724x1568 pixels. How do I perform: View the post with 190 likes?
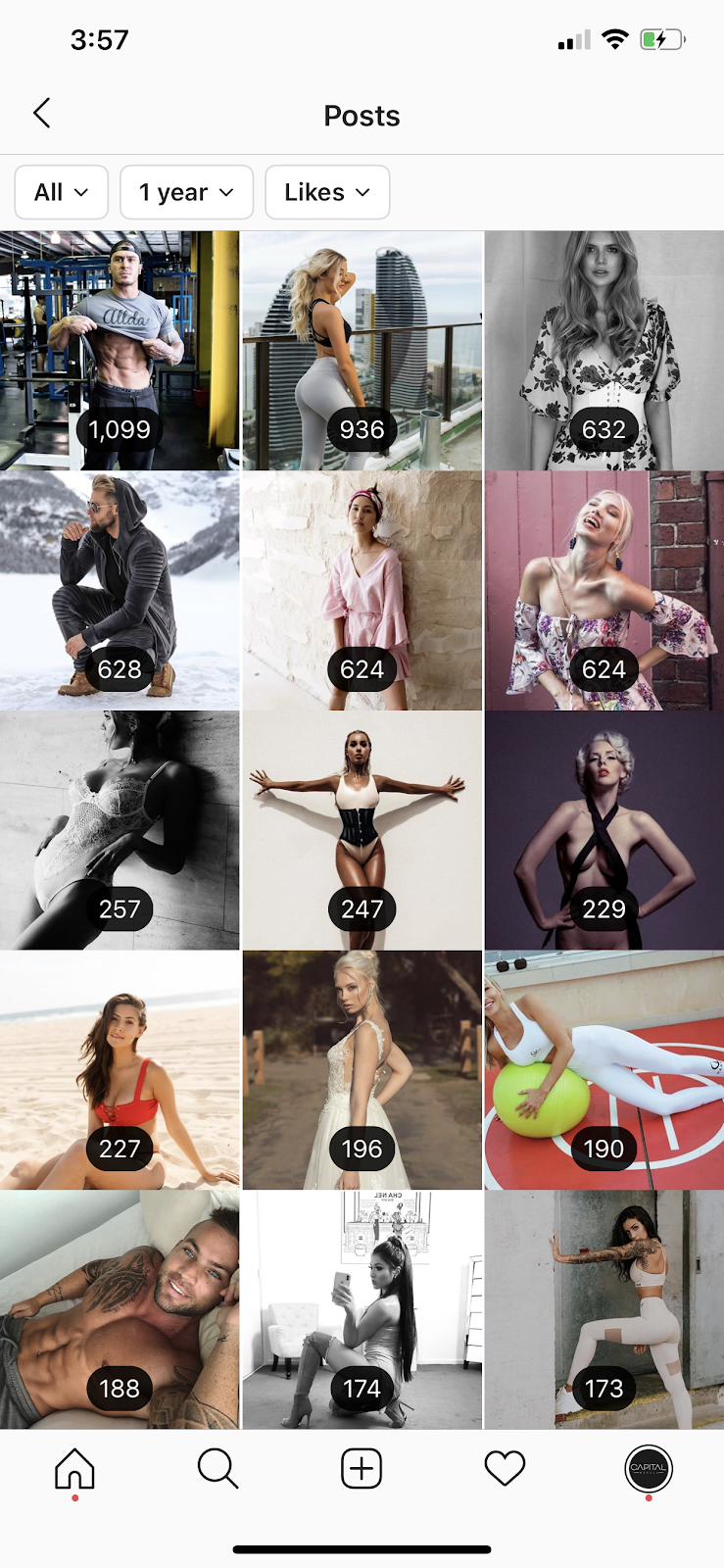tap(603, 1069)
